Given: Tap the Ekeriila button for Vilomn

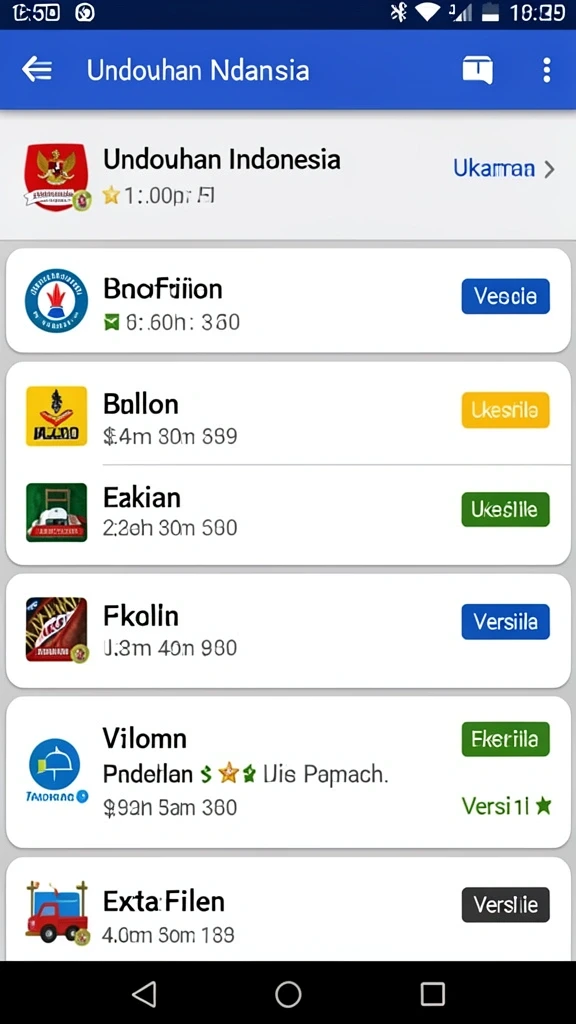Looking at the screenshot, I should coord(505,739).
